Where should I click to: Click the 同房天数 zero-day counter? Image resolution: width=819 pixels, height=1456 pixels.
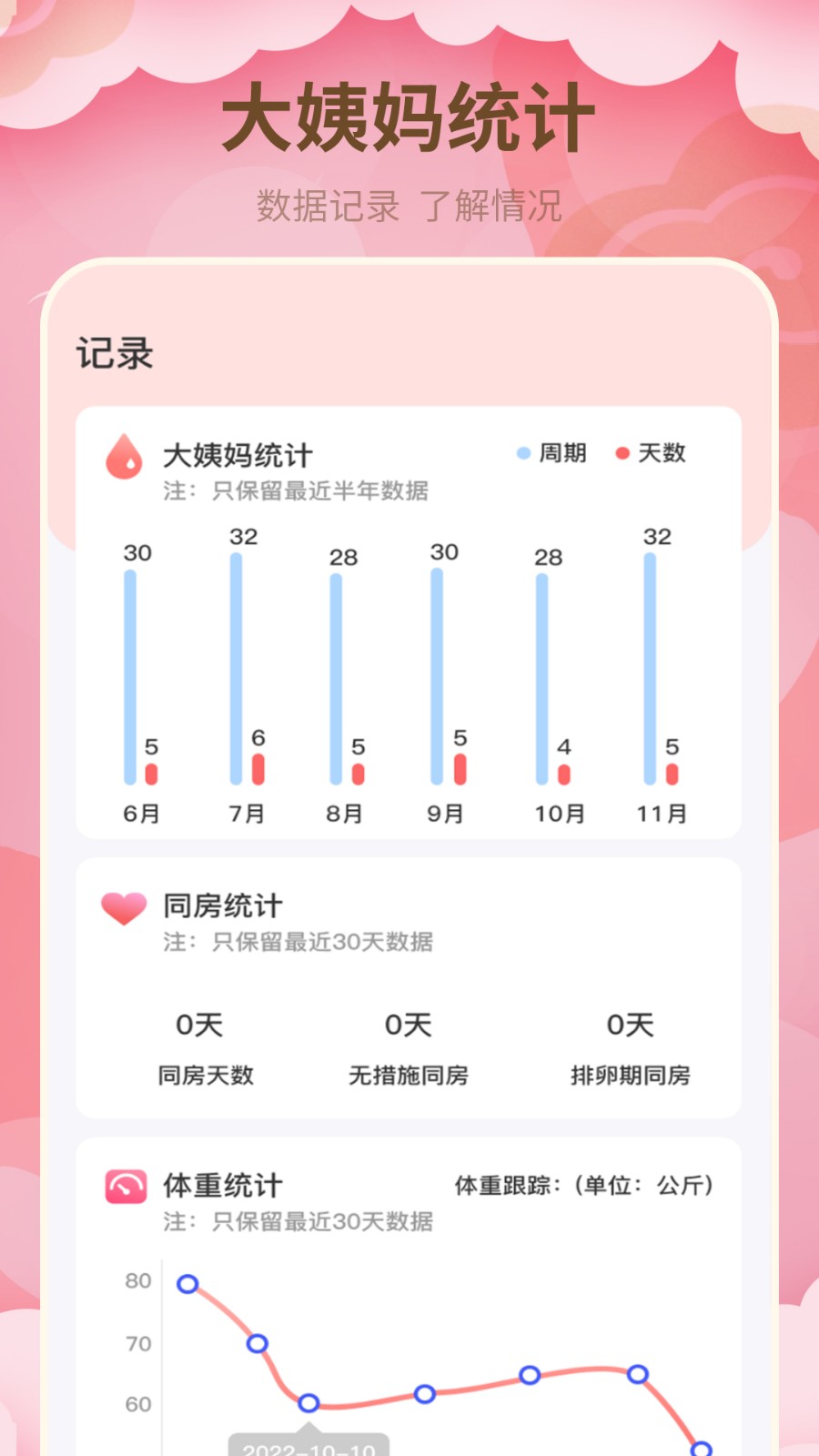tap(207, 1076)
